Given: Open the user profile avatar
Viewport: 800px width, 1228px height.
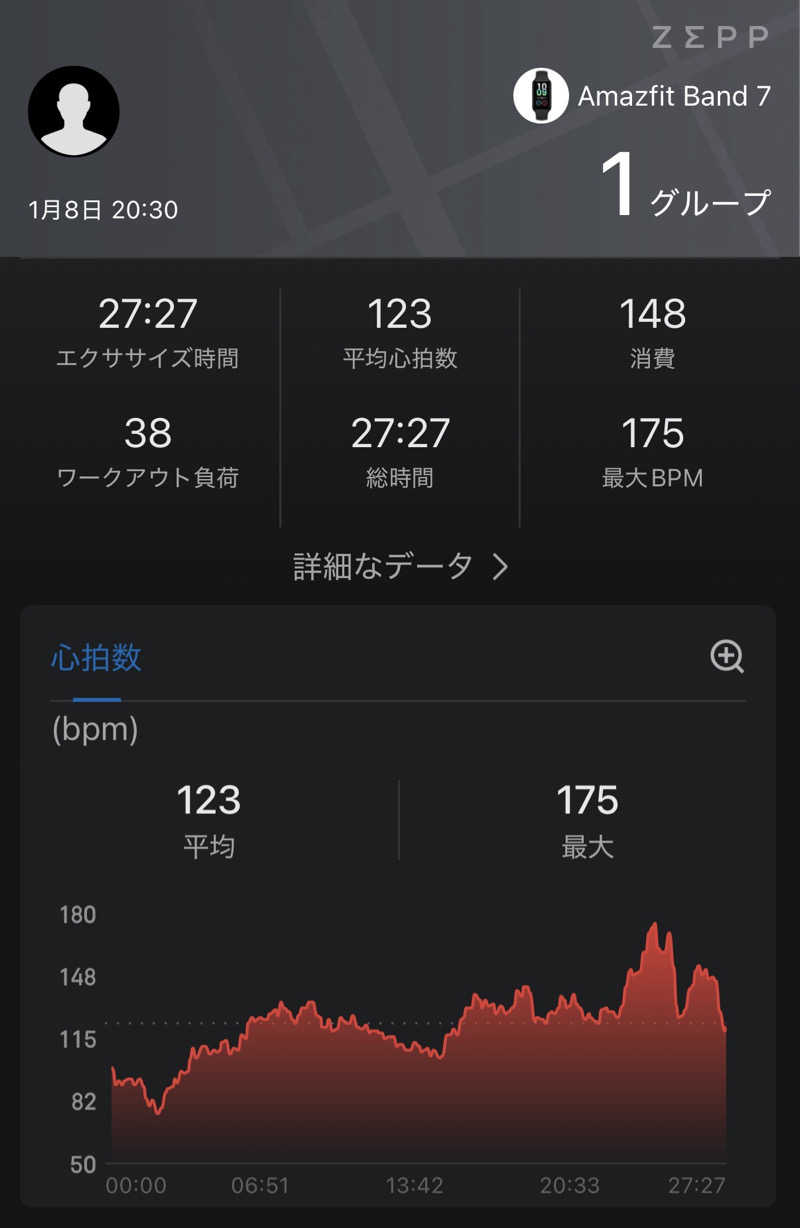Looking at the screenshot, I should (x=75, y=111).
